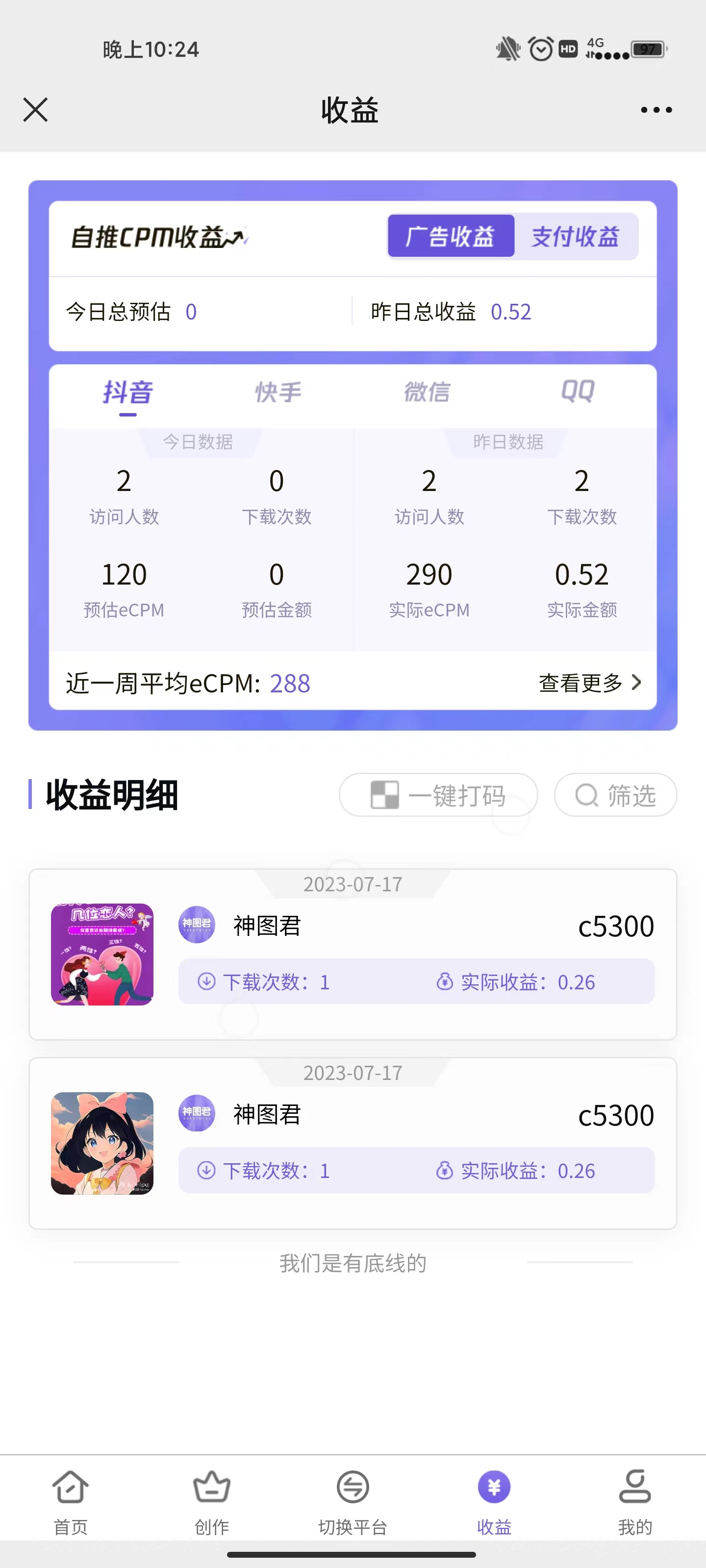Image resolution: width=706 pixels, height=1568 pixels.
Task: Select the QQ platform tab
Action: coord(578,392)
